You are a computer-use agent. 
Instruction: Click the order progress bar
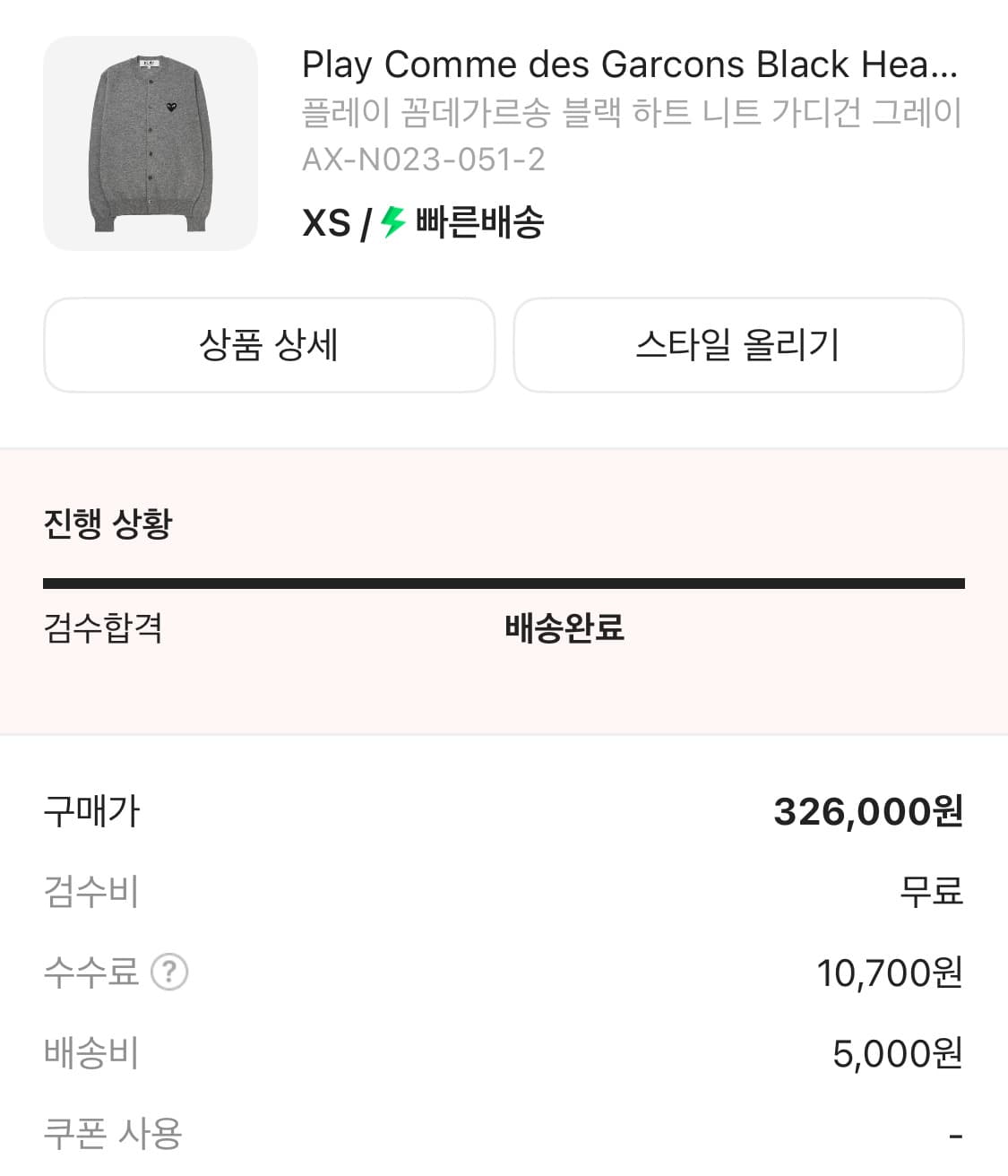click(x=504, y=583)
